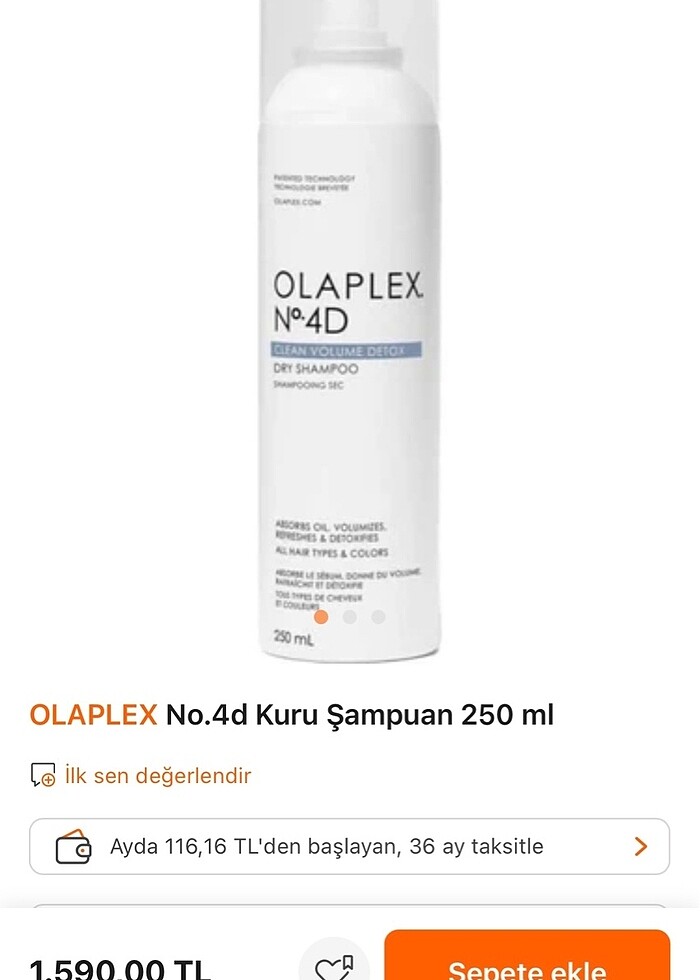Open the 36 ay taksitle installment options

(349, 846)
